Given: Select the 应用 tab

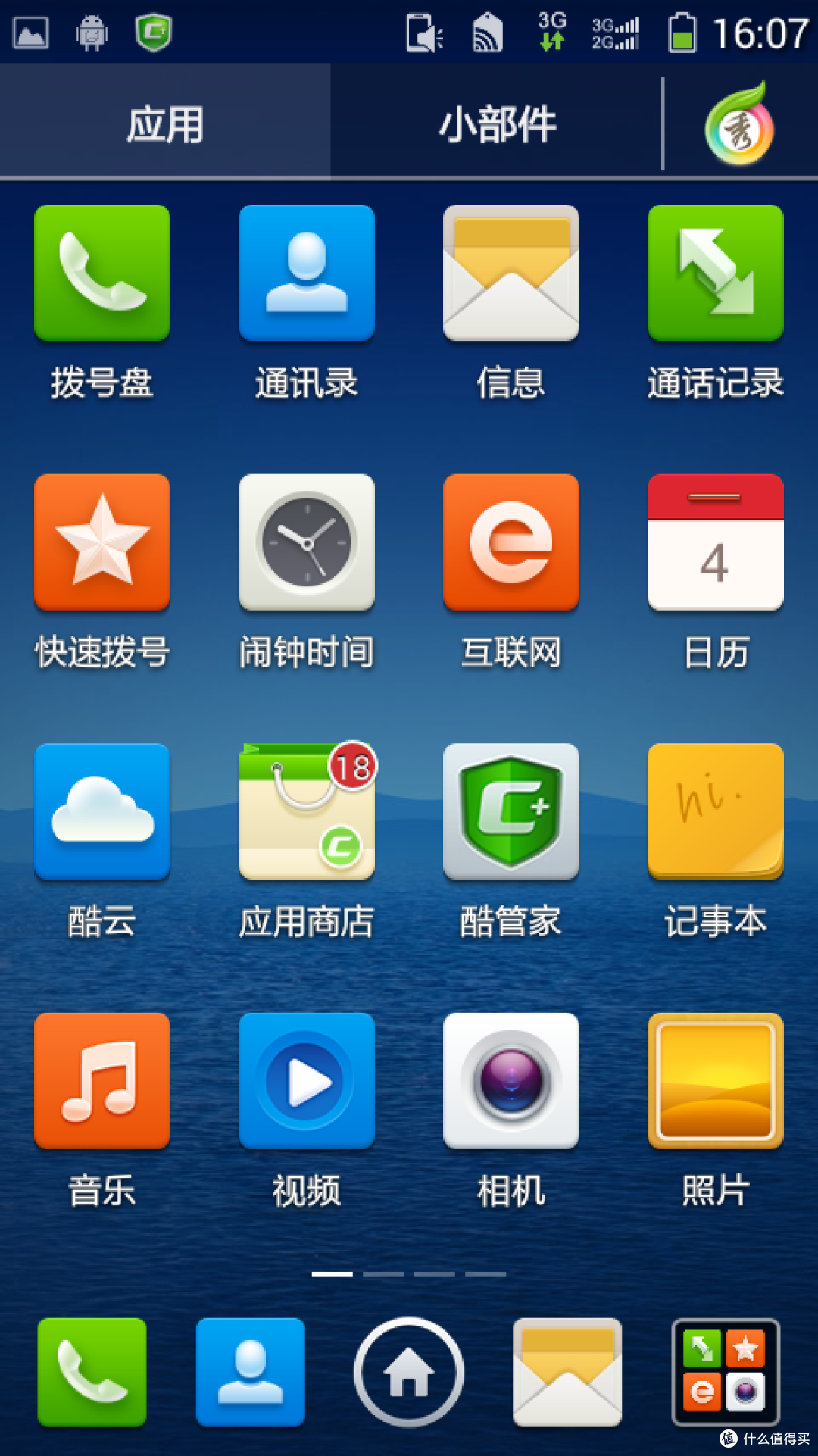Looking at the screenshot, I should click(x=165, y=124).
